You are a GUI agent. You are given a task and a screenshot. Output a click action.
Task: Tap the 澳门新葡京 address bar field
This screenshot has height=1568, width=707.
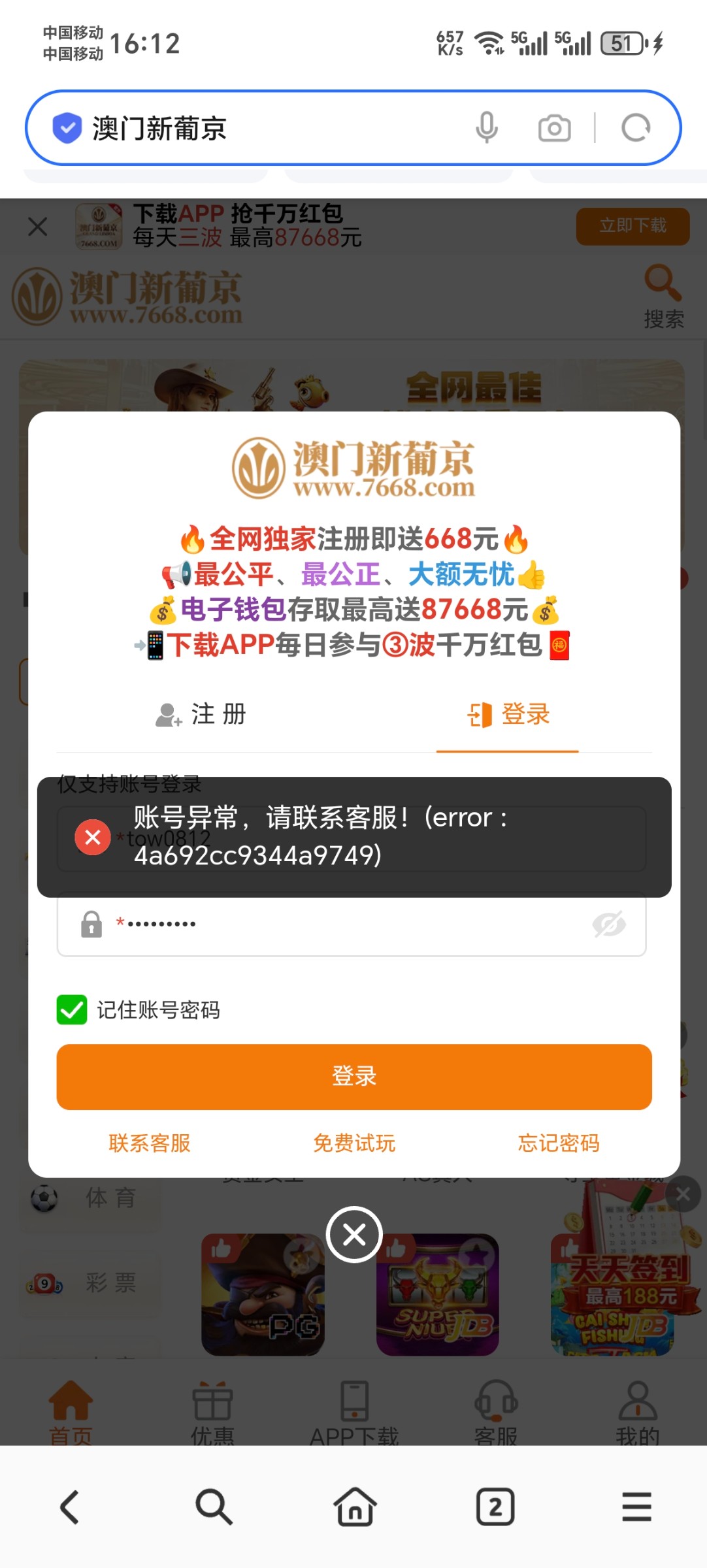pyautogui.click(x=261, y=128)
